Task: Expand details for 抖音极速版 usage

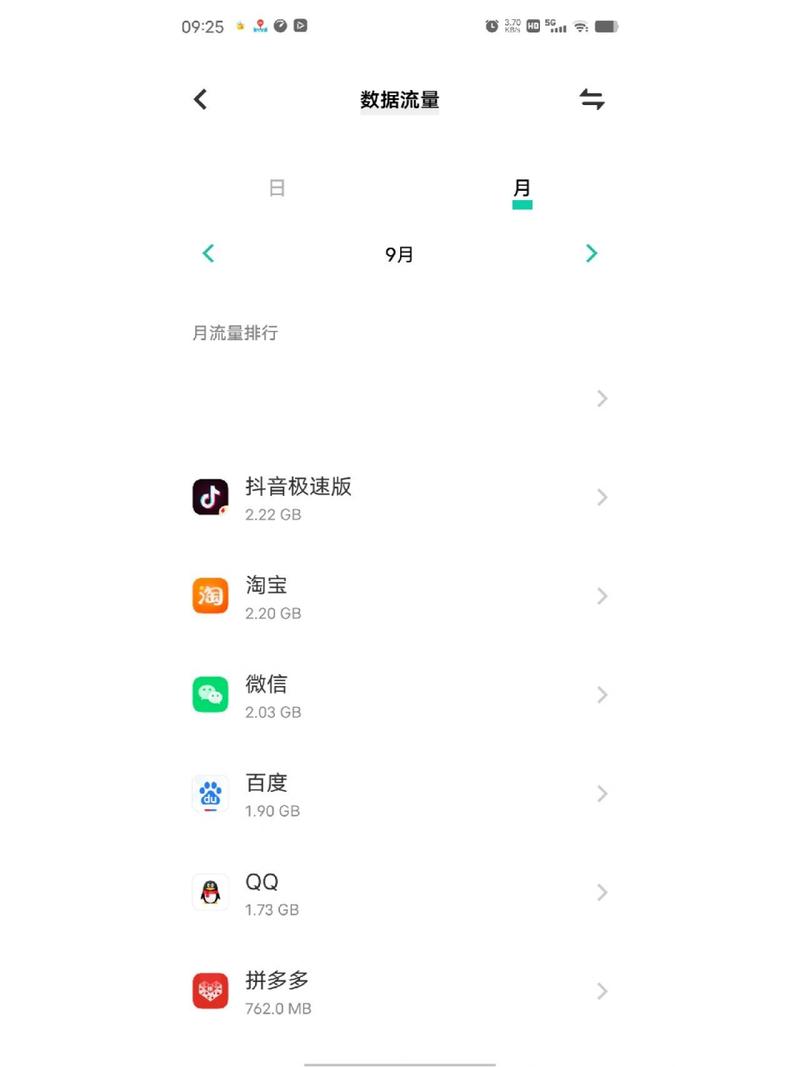Action: pos(602,497)
